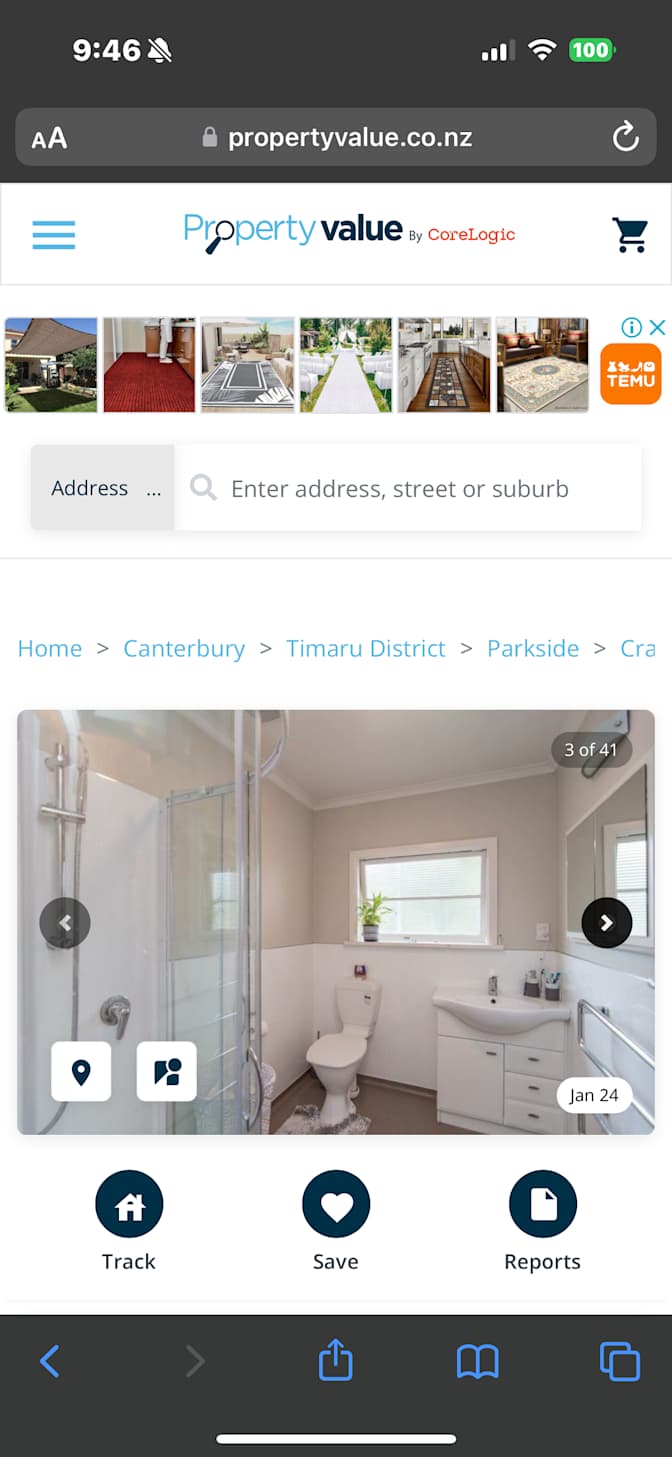Open the Safari tabs overview
672x1457 pixels.
click(620, 1362)
